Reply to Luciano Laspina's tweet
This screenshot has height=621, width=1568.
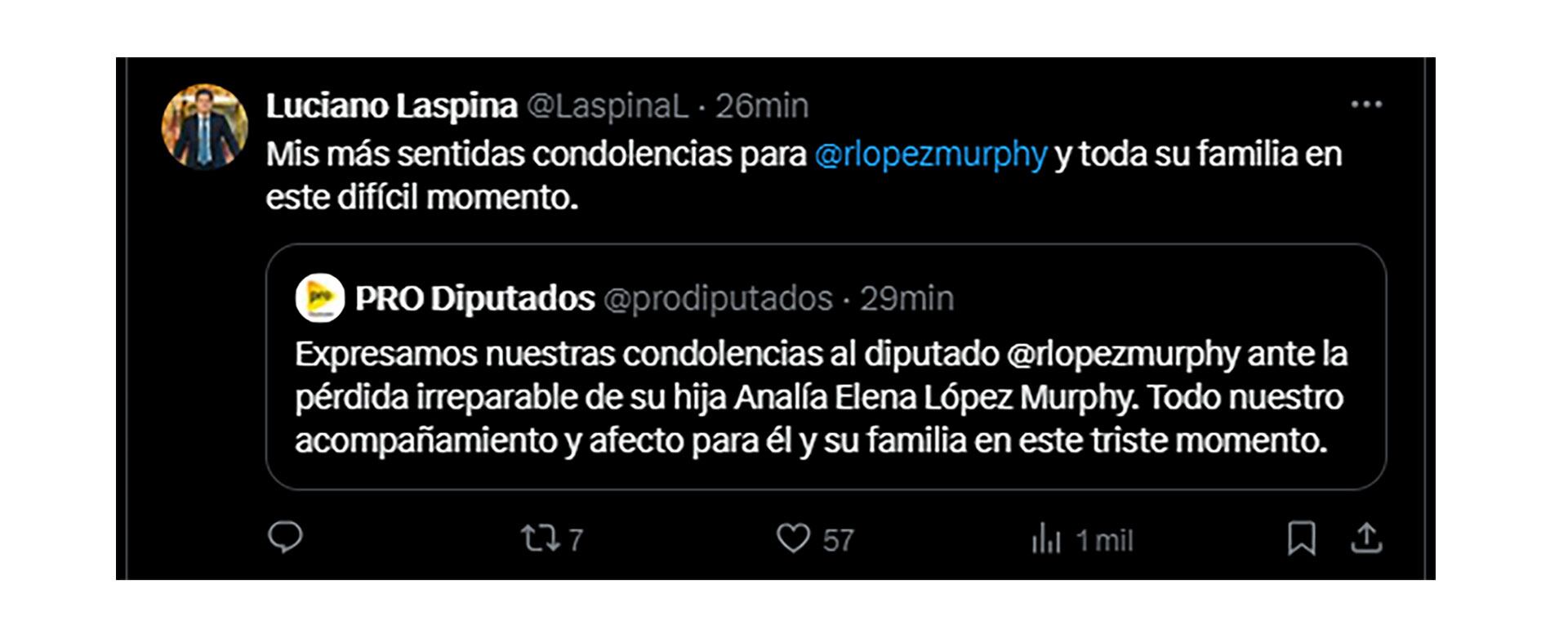tap(285, 538)
